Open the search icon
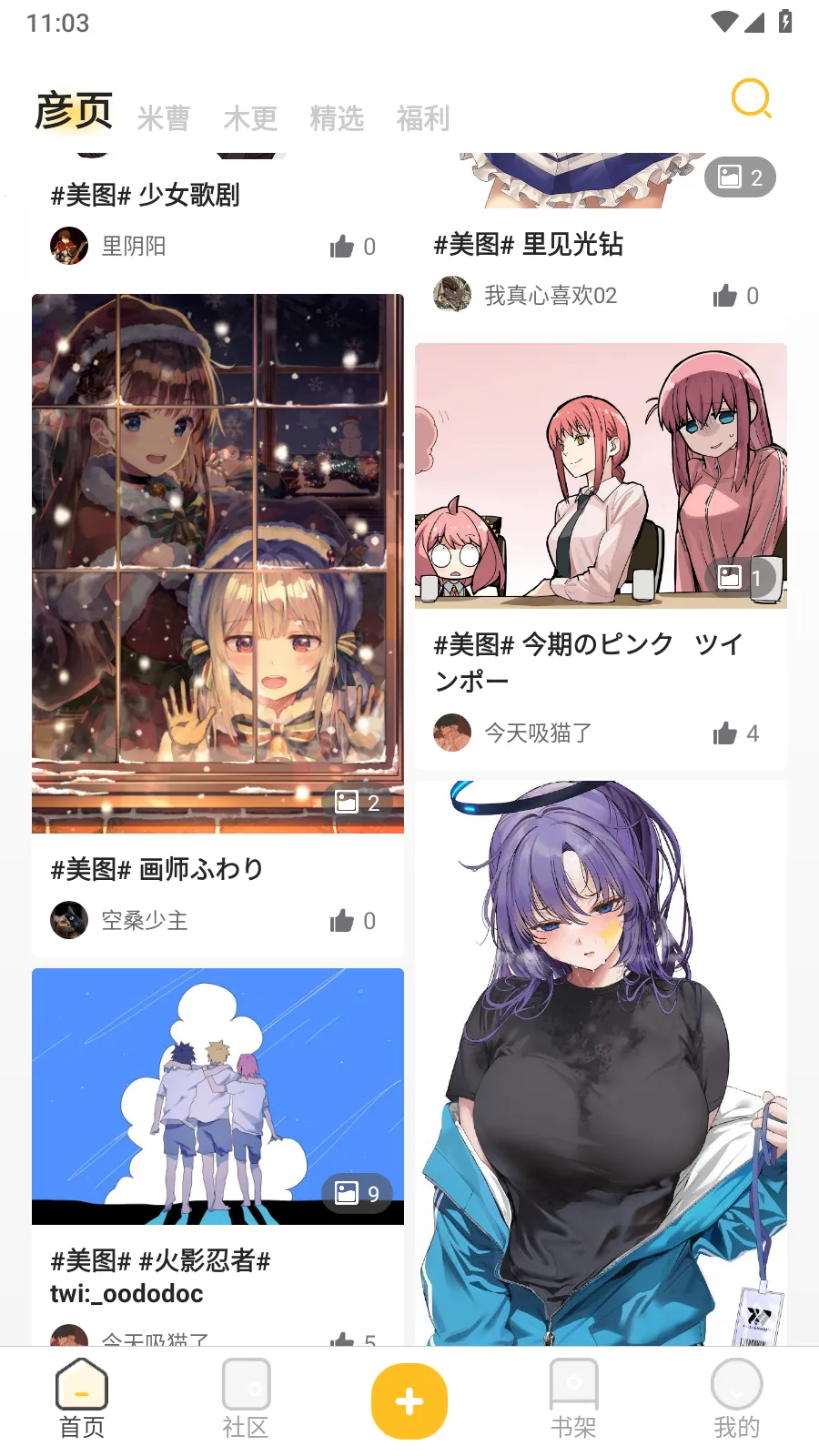Screen dimensions: 819x1456 point(751,98)
